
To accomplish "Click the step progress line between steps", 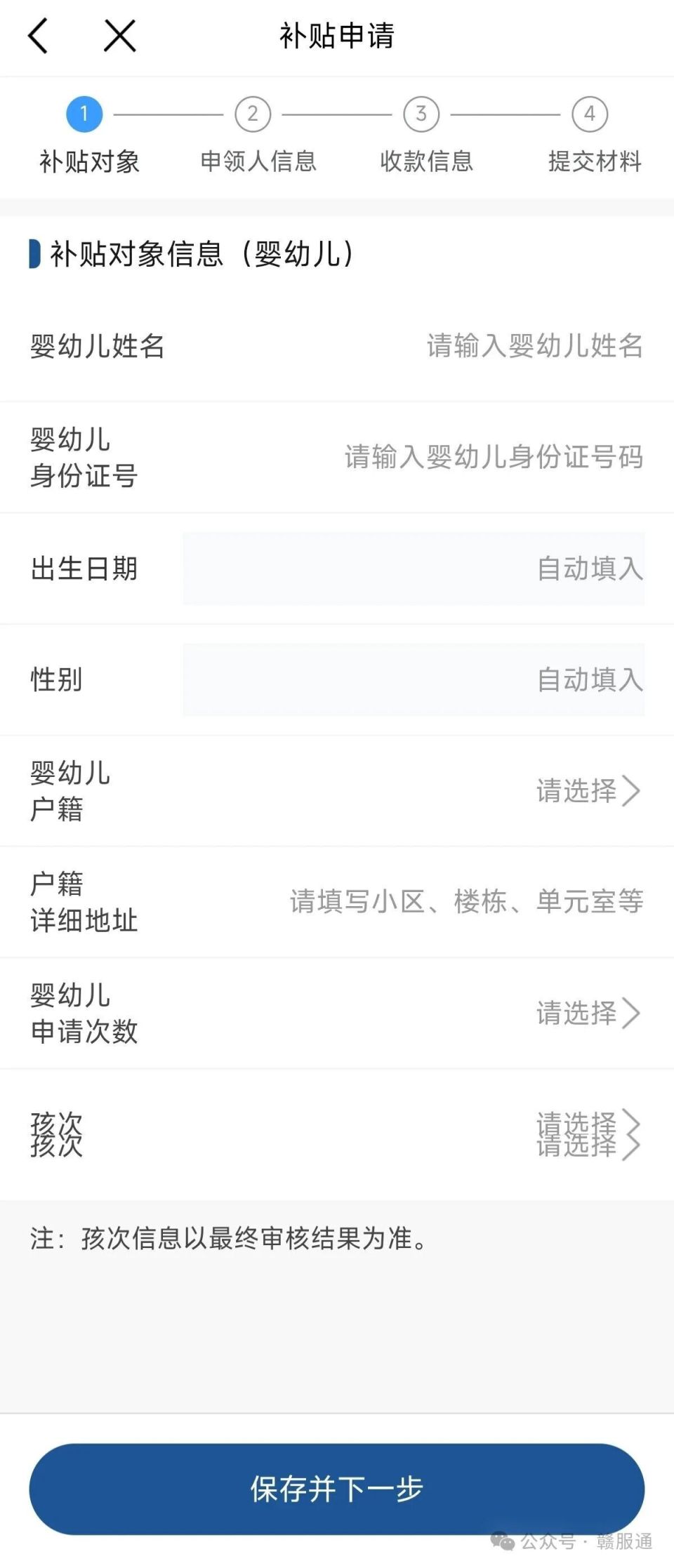I will pyautogui.click(x=168, y=112).
